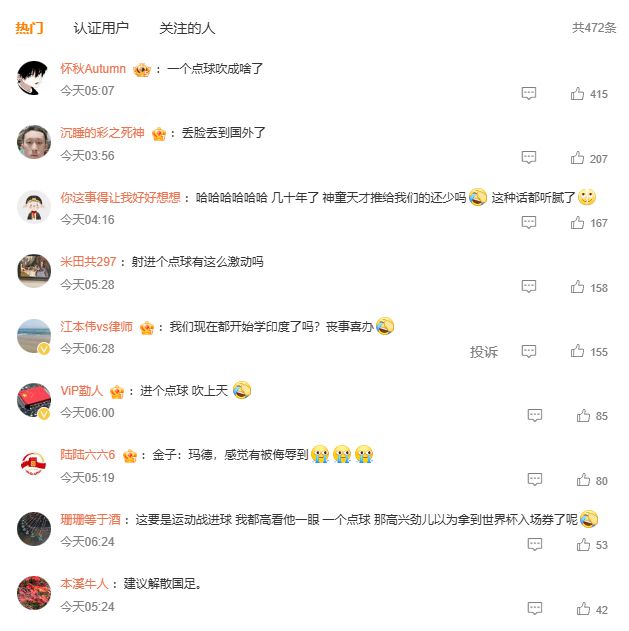
Task: Open 你这事得让我好好想想's profile
Action: tap(120, 197)
